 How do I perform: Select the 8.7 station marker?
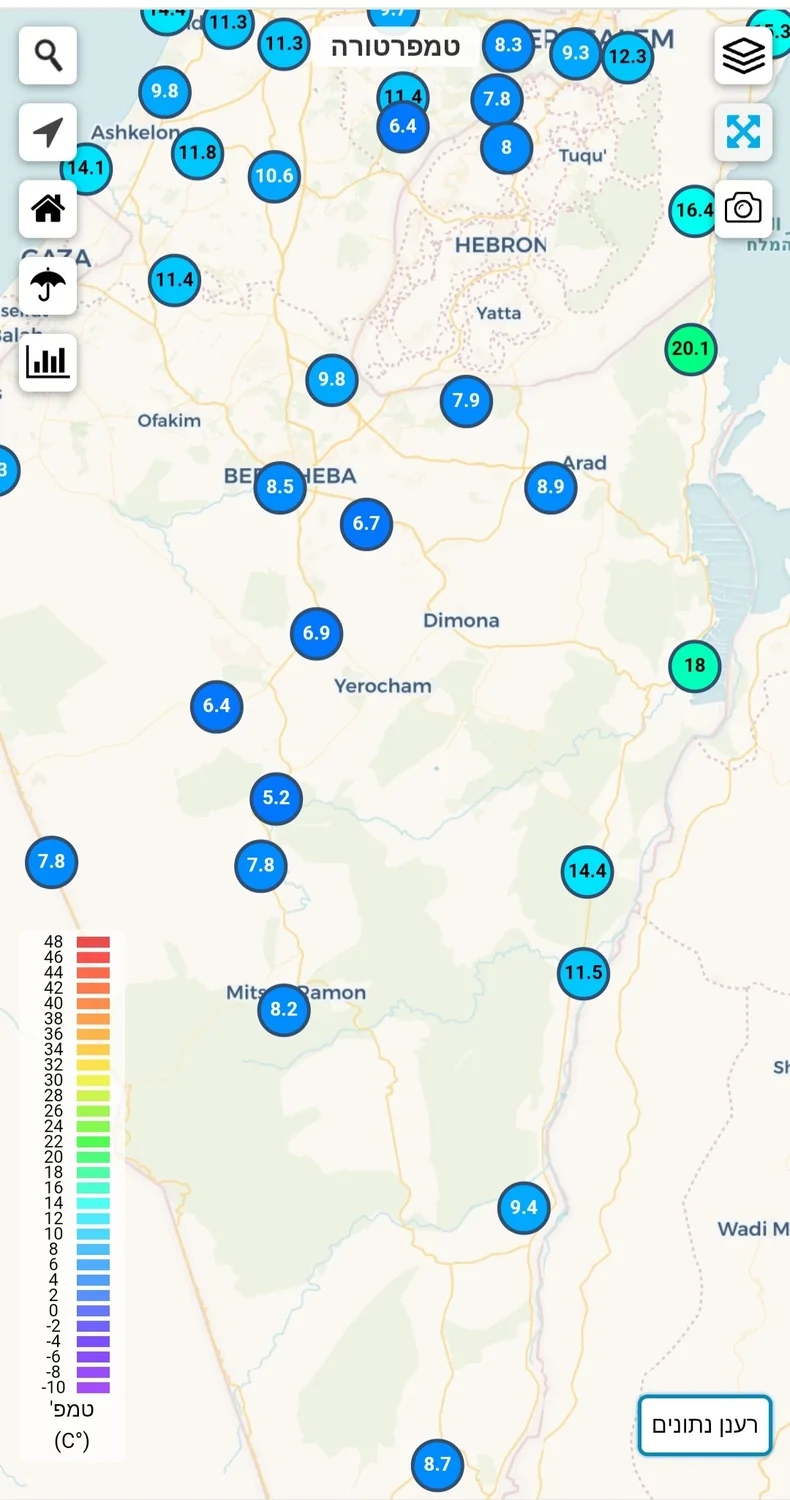tap(437, 1465)
